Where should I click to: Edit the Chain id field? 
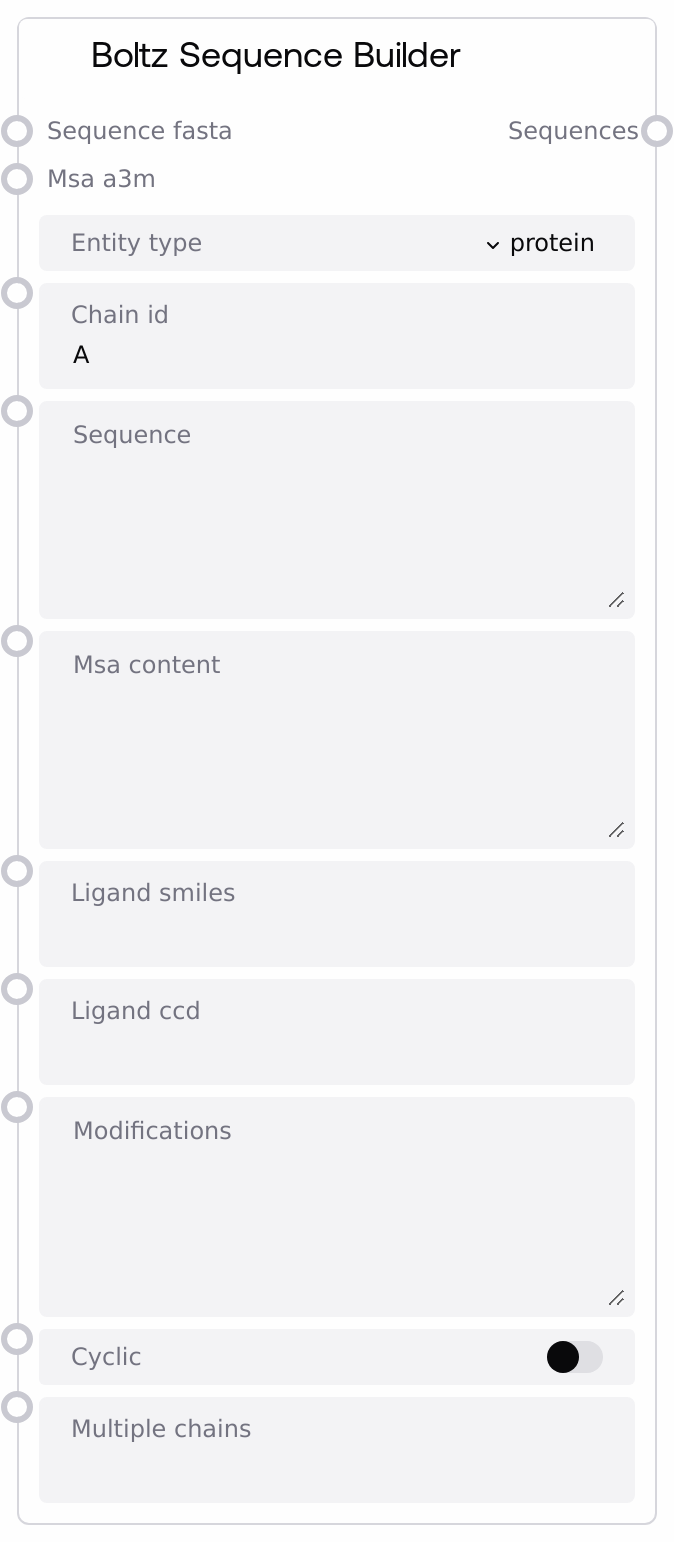coord(336,355)
